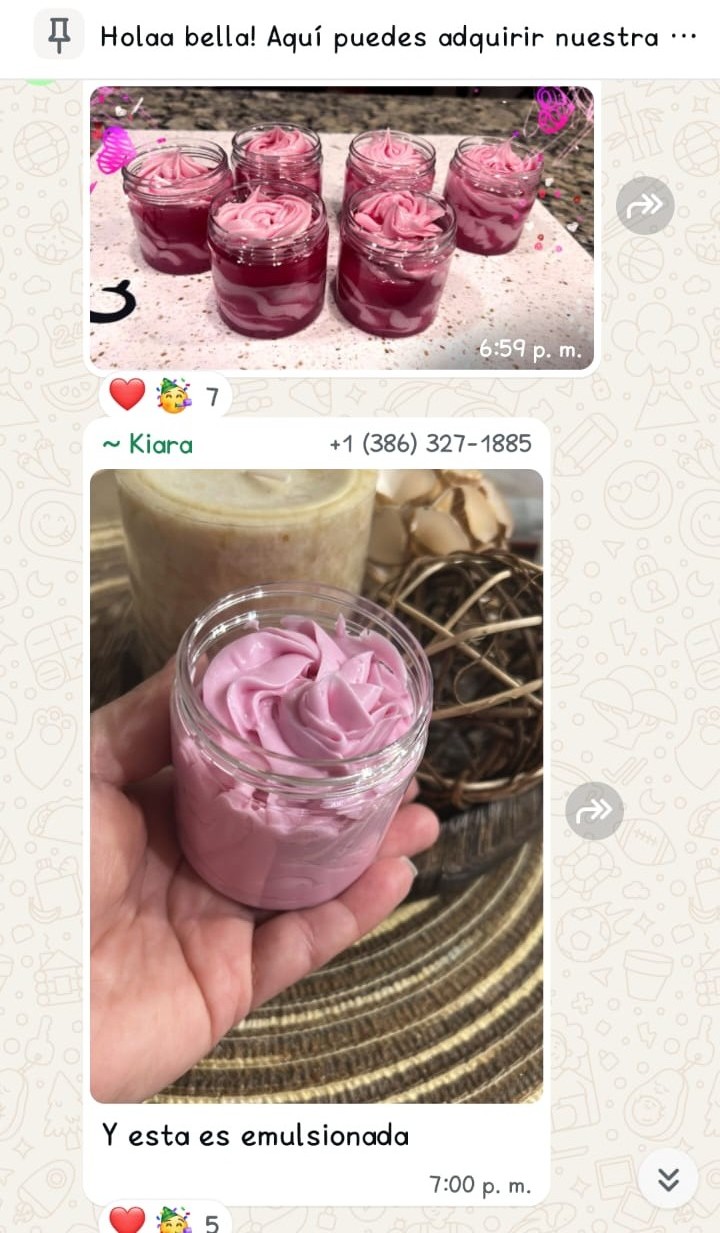View reactions with count 7
The height and width of the screenshot is (1233, 720).
click(x=165, y=396)
